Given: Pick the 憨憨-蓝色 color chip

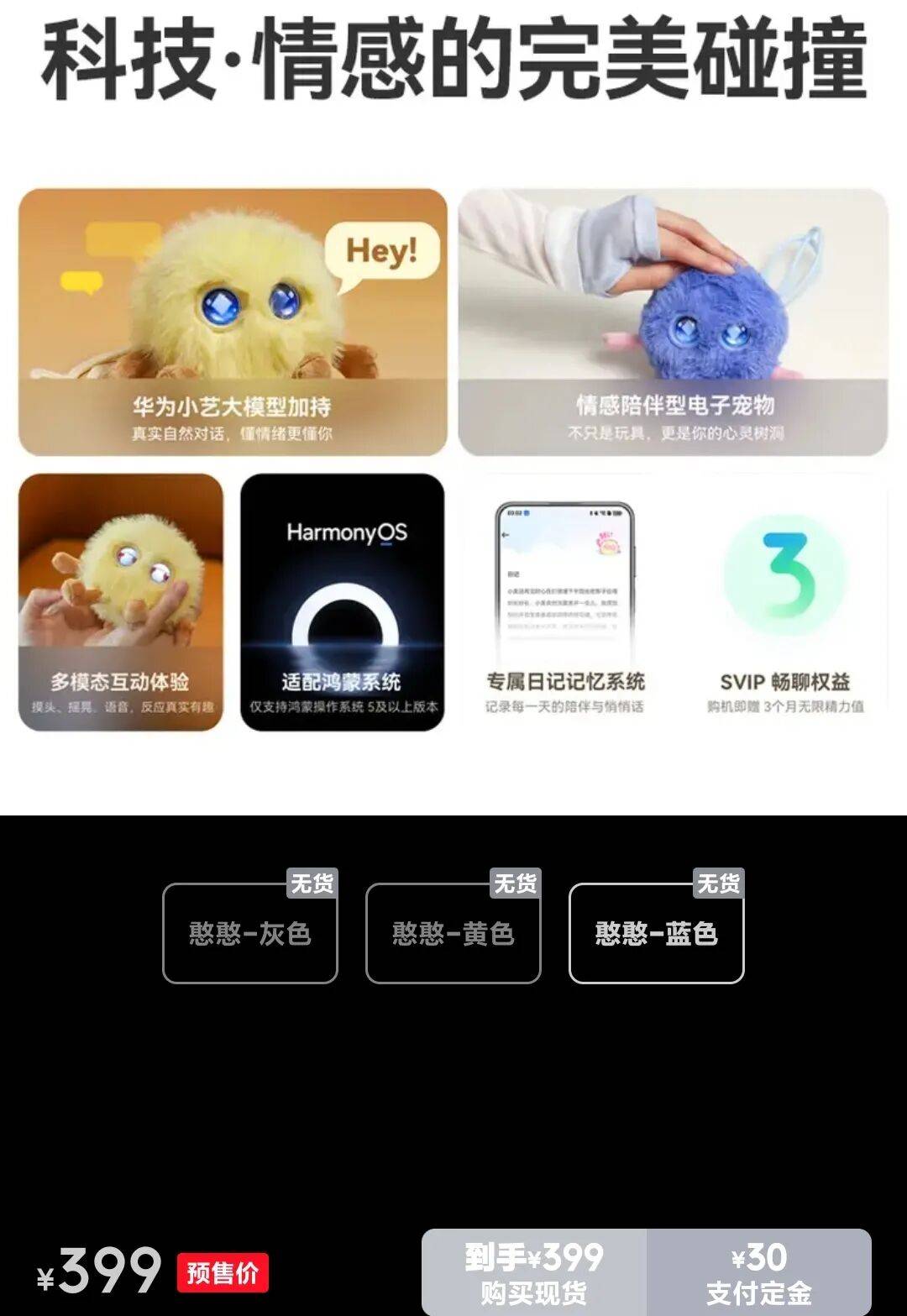Looking at the screenshot, I should point(657,933).
